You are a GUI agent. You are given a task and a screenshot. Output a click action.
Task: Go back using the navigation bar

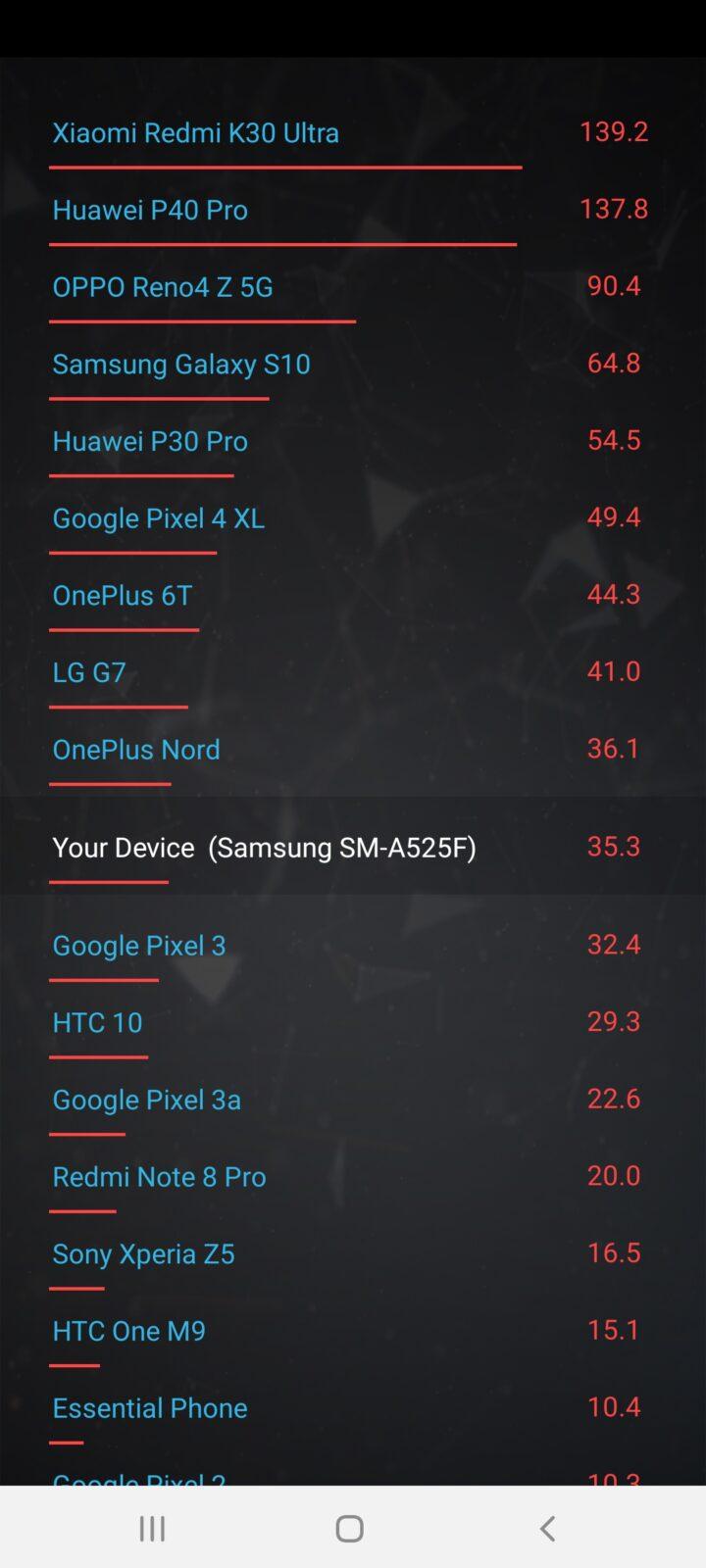click(x=547, y=1528)
